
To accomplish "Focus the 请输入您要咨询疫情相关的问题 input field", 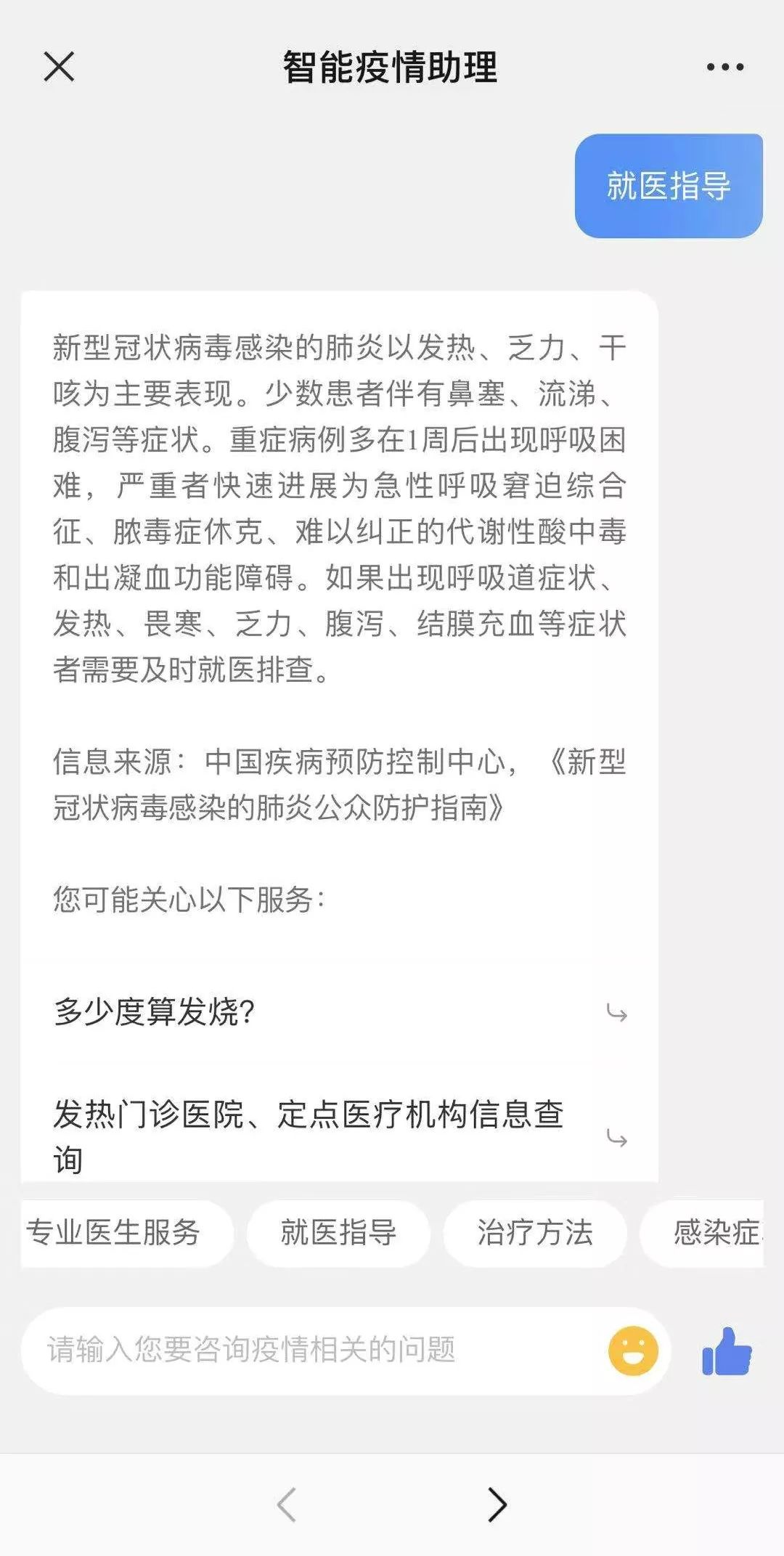I will tap(312, 1351).
